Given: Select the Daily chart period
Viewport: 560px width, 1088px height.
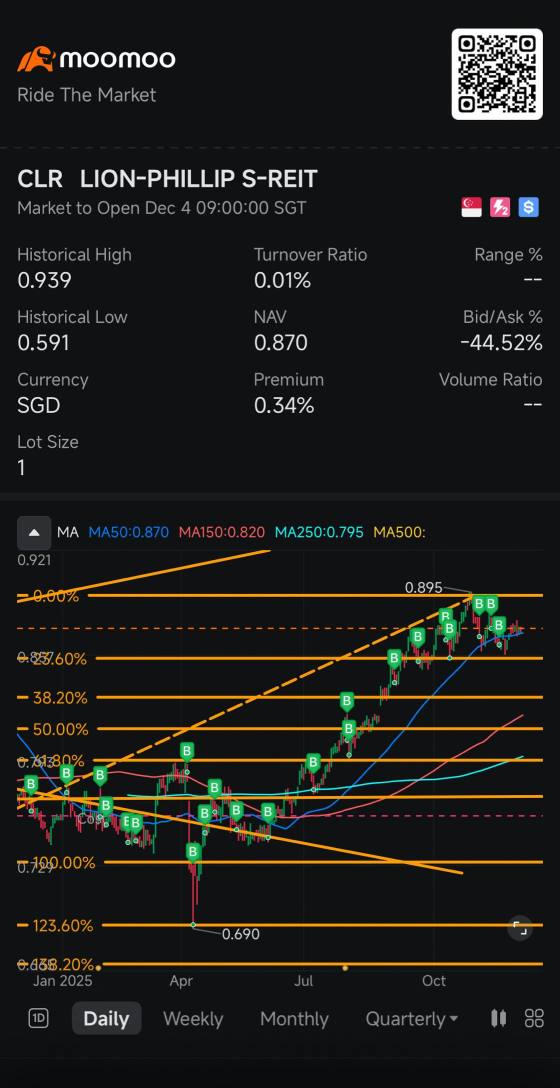Looking at the screenshot, I should [x=106, y=1019].
